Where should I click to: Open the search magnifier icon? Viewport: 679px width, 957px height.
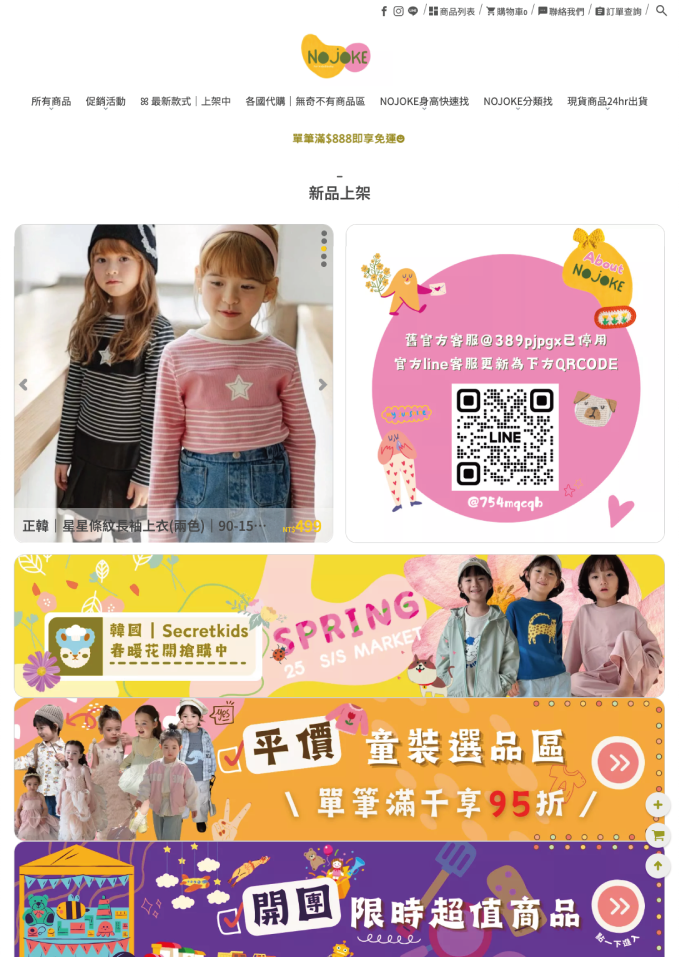click(x=661, y=11)
